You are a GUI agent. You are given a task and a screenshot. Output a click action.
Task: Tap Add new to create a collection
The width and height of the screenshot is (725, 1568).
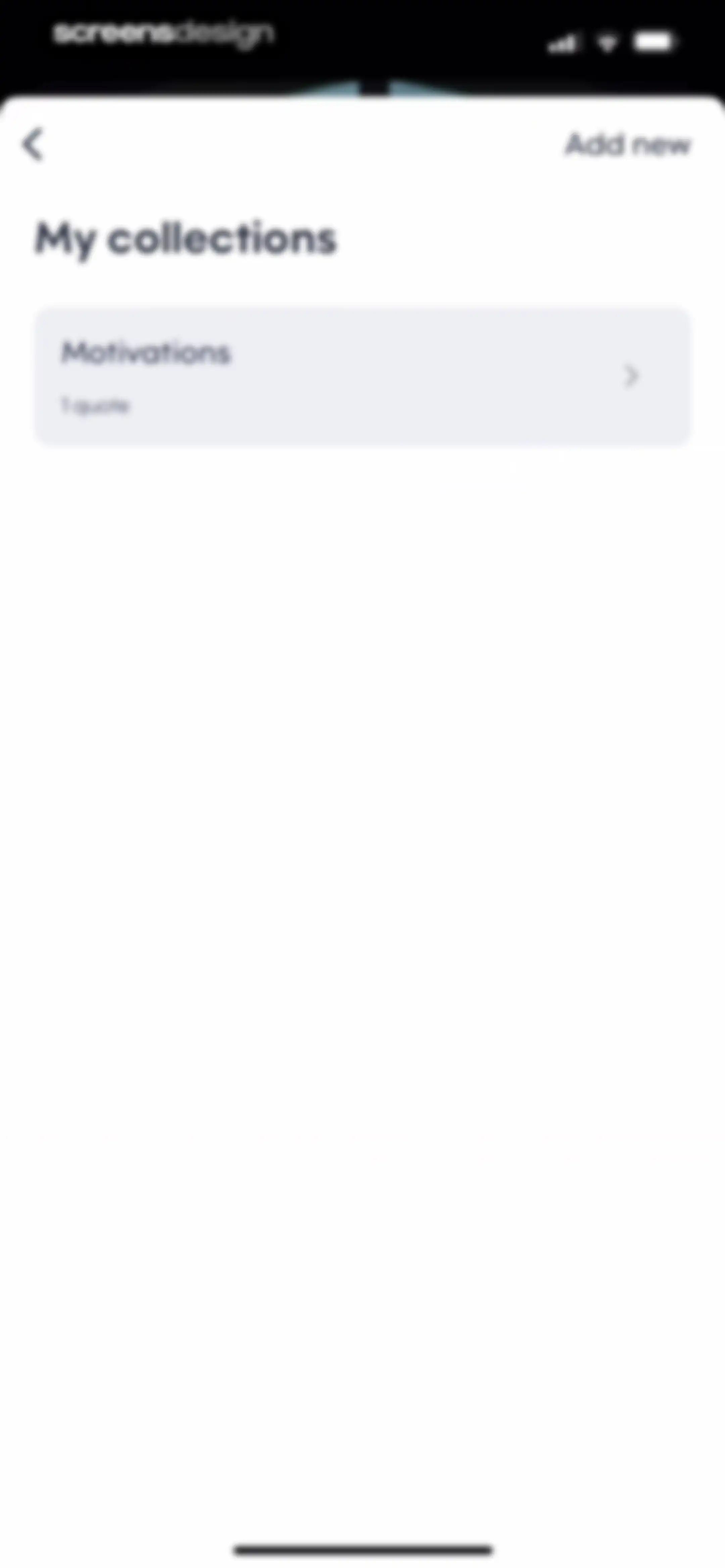tap(628, 145)
